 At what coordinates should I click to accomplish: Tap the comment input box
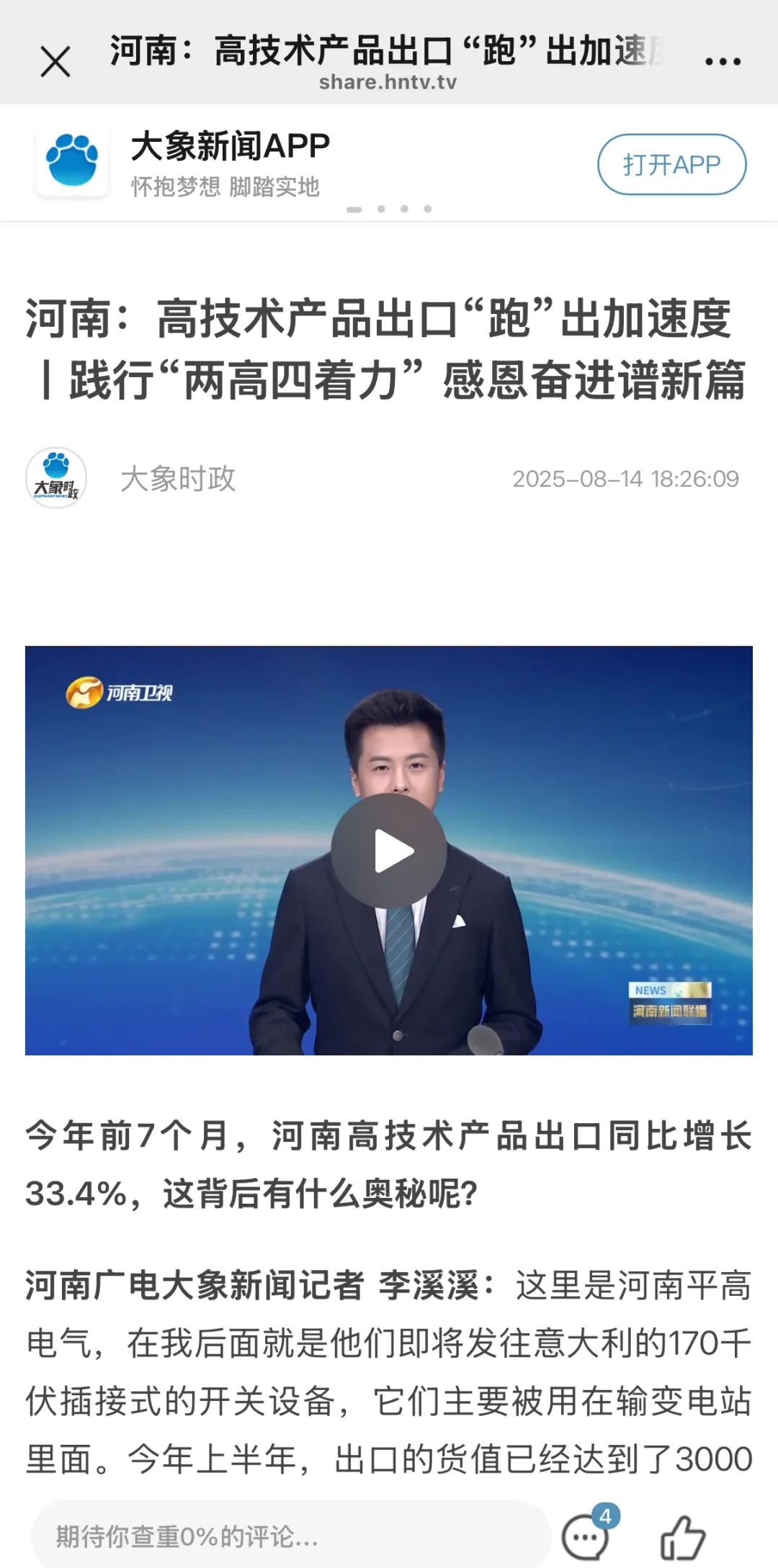pyautogui.click(x=288, y=1536)
